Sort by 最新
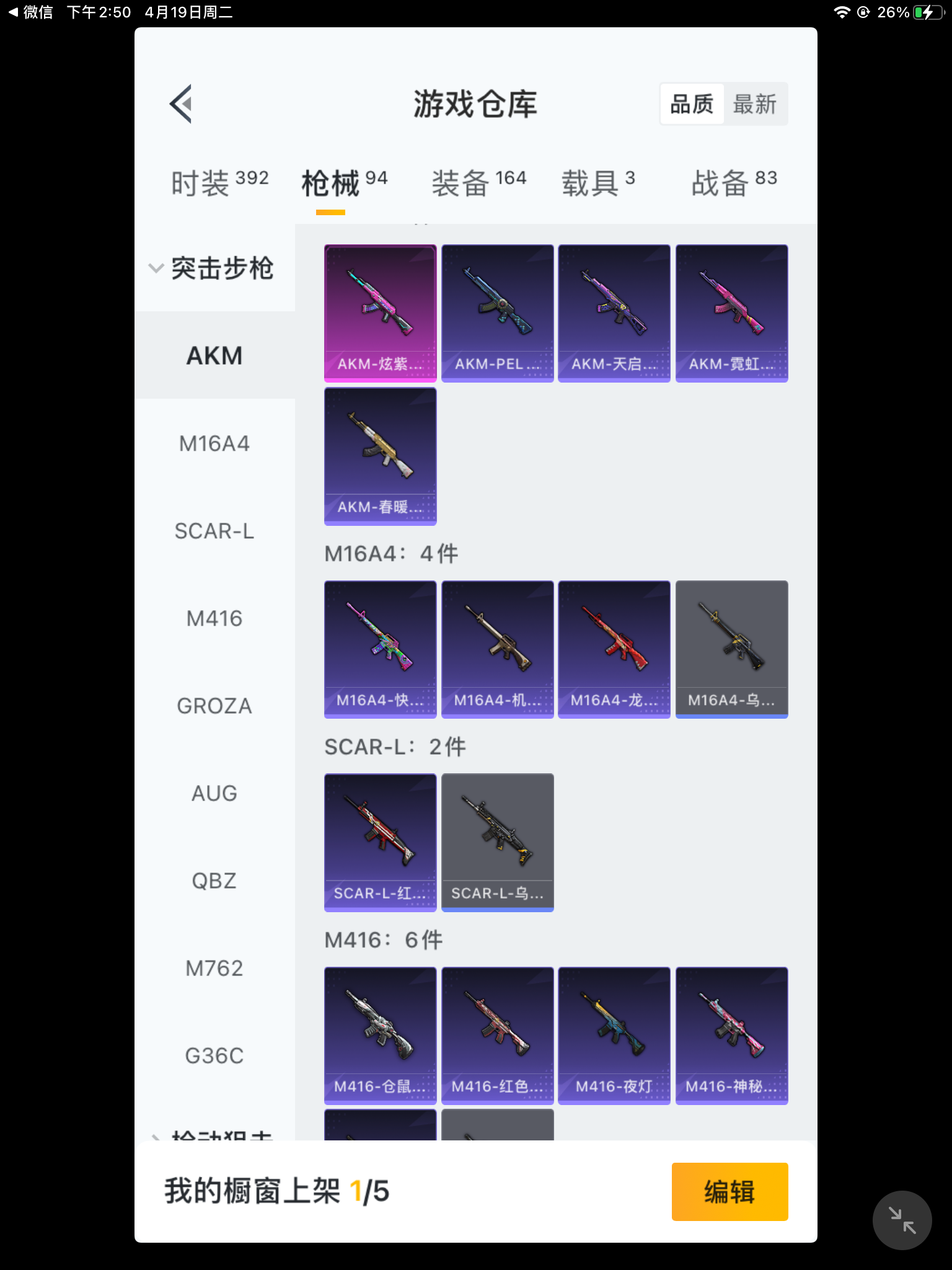 pos(754,104)
